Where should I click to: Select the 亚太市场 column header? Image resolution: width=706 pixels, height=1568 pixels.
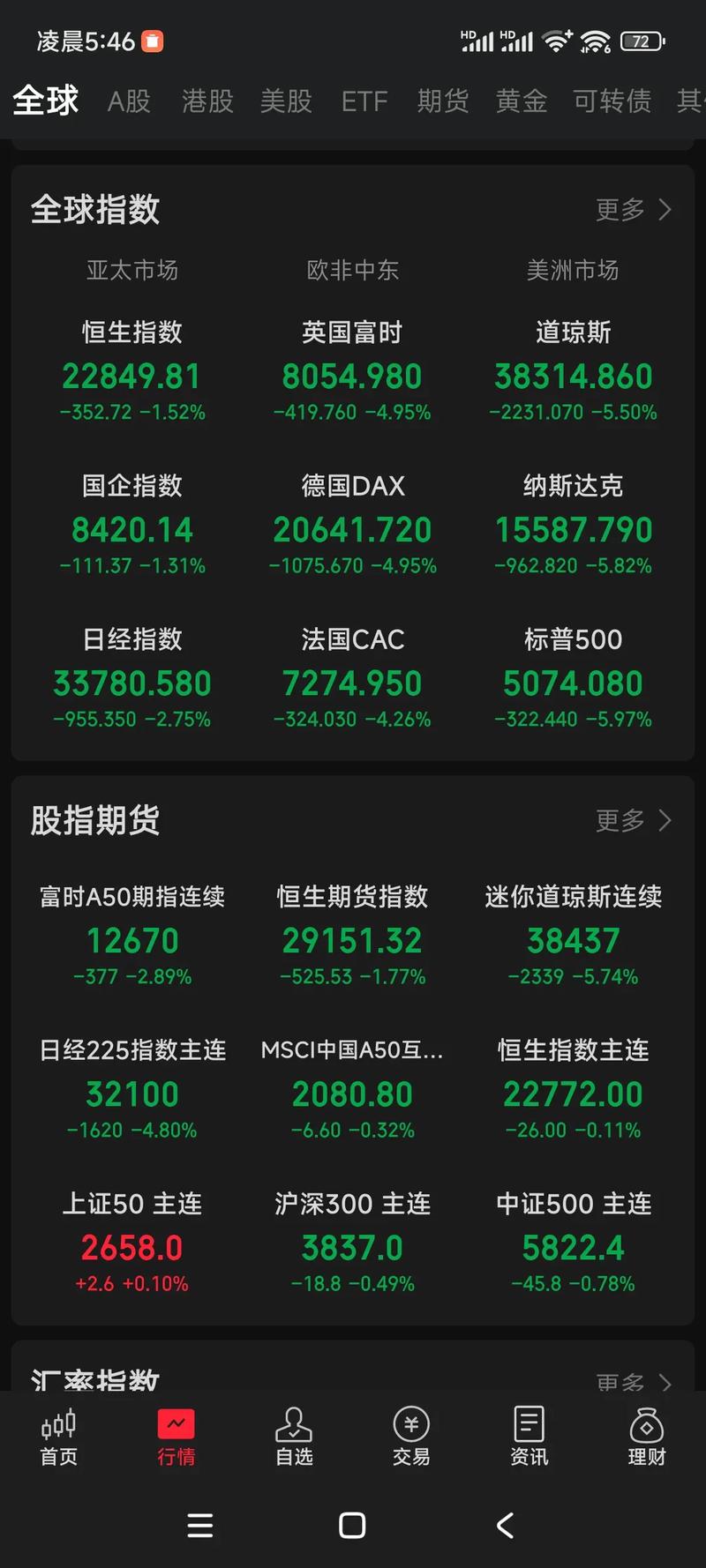tap(132, 271)
